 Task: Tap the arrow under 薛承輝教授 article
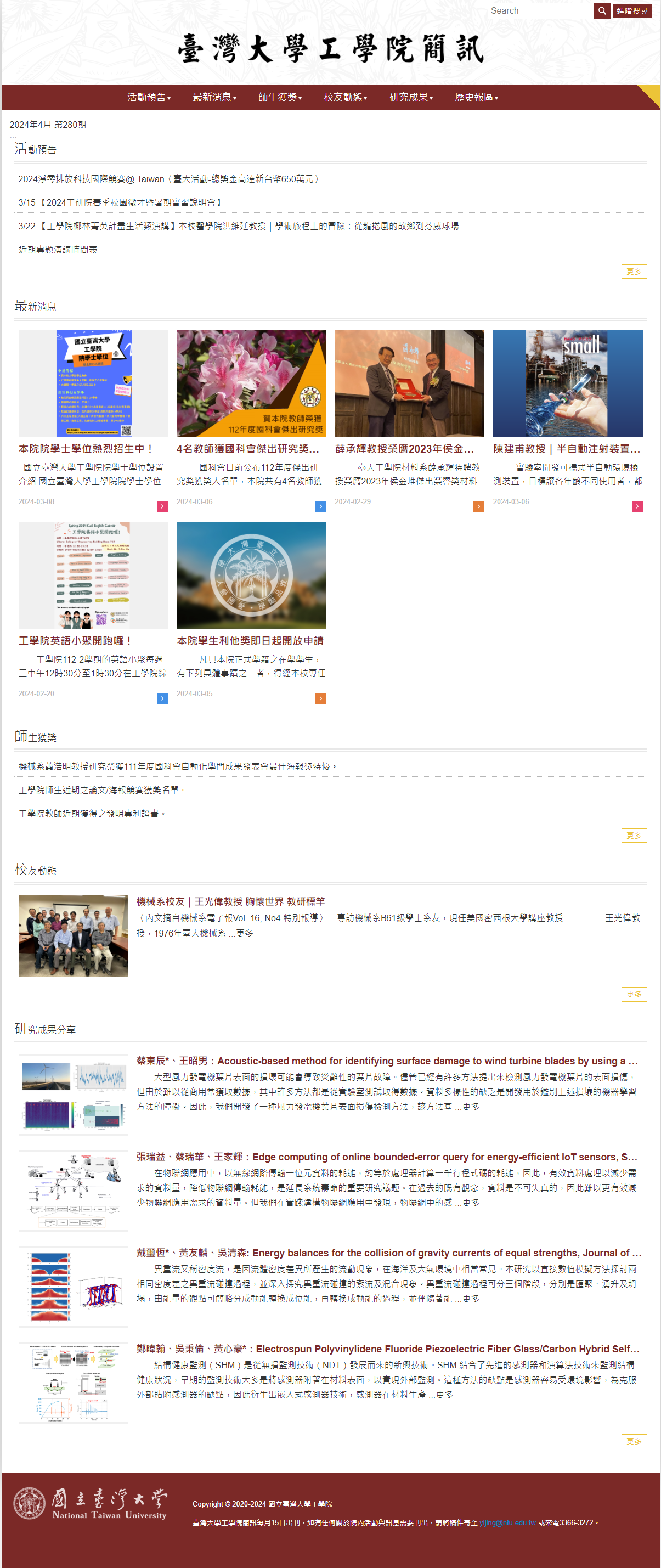coord(479,506)
